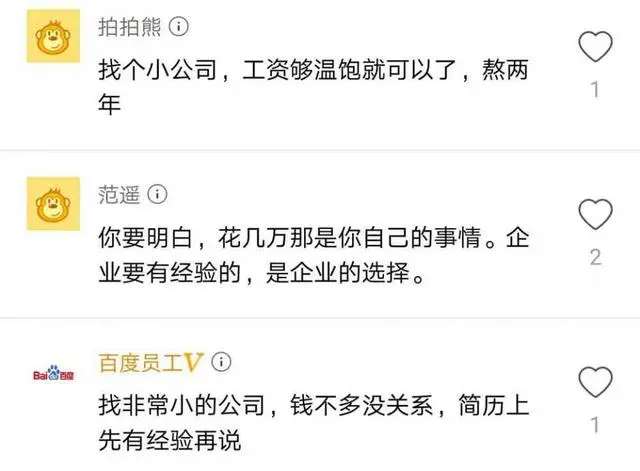Tap the info icon beside 百度员工
Image resolution: width=640 pixels, height=471 pixels.
coord(223,360)
